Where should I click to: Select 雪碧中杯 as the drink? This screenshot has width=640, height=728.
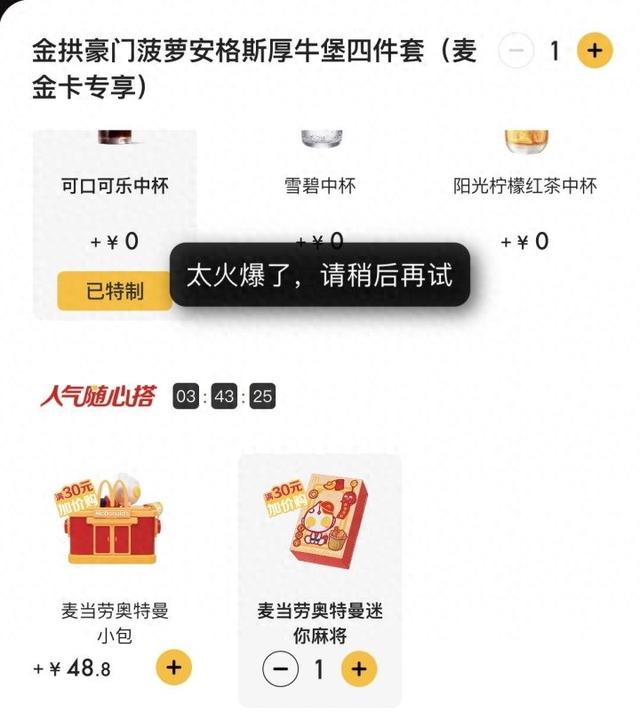tap(320, 186)
